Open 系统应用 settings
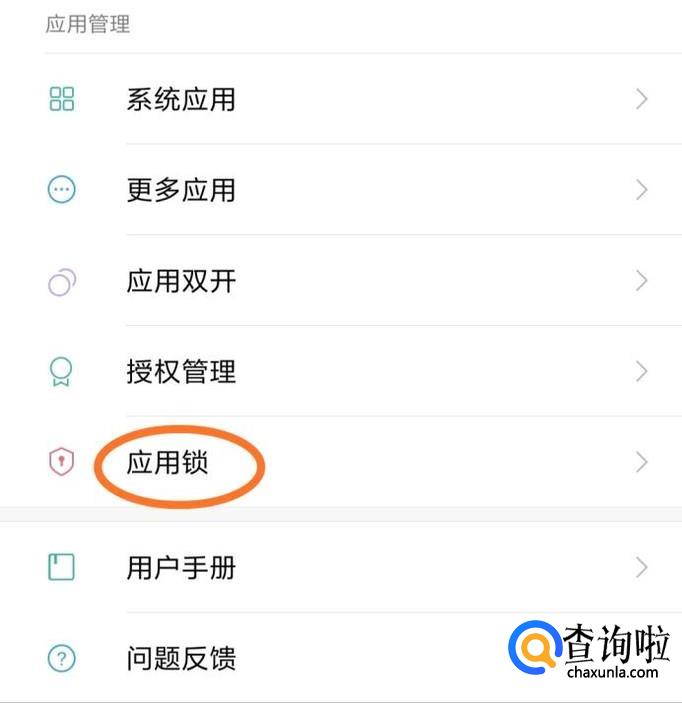The height and width of the screenshot is (703, 682). click(x=181, y=100)
